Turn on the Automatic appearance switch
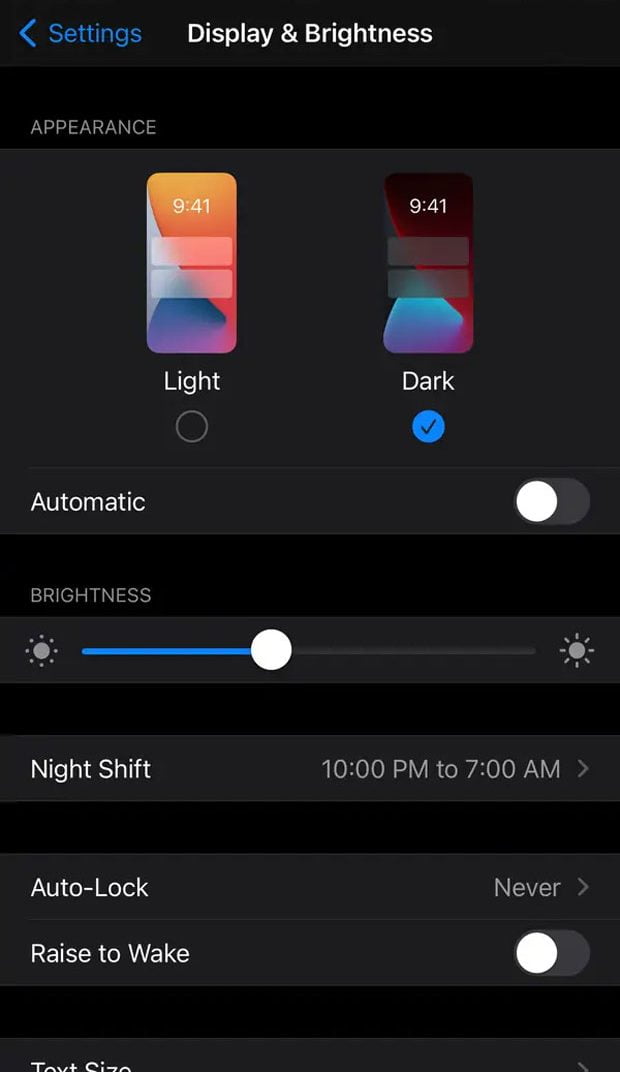 coord(551,502)
